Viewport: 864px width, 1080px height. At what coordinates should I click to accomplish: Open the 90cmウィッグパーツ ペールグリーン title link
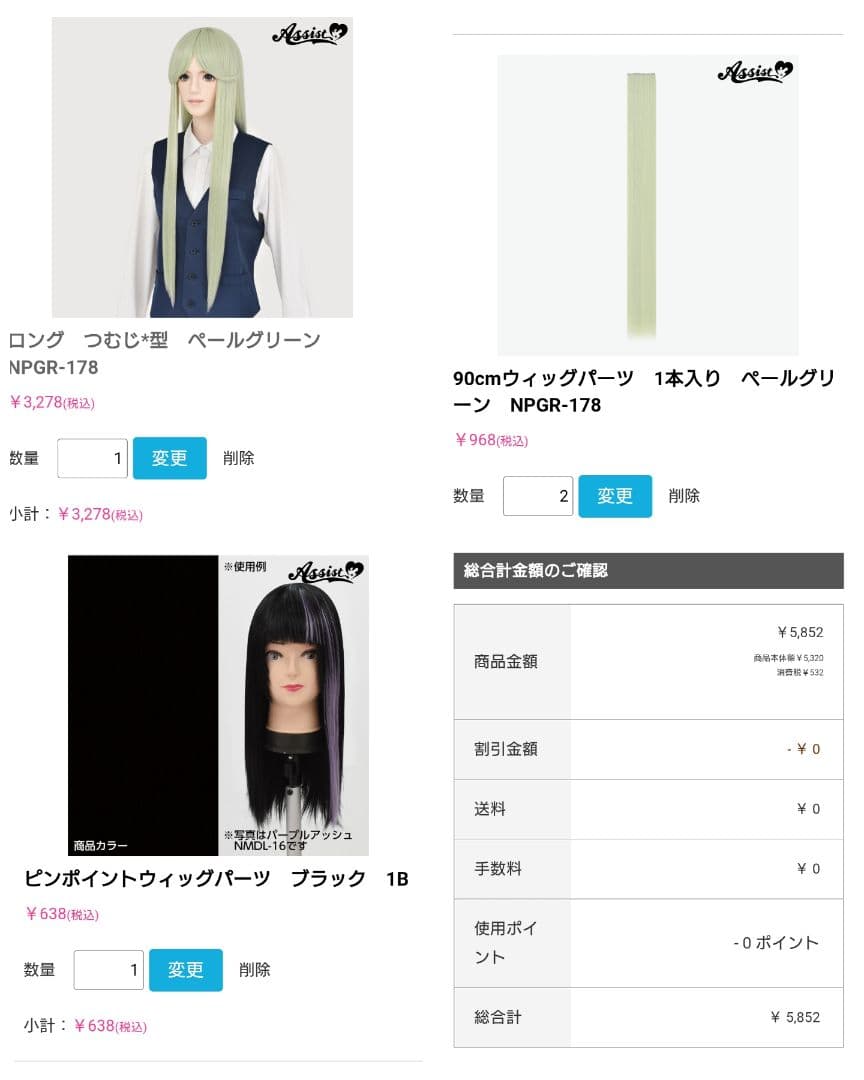click(643, 391)
